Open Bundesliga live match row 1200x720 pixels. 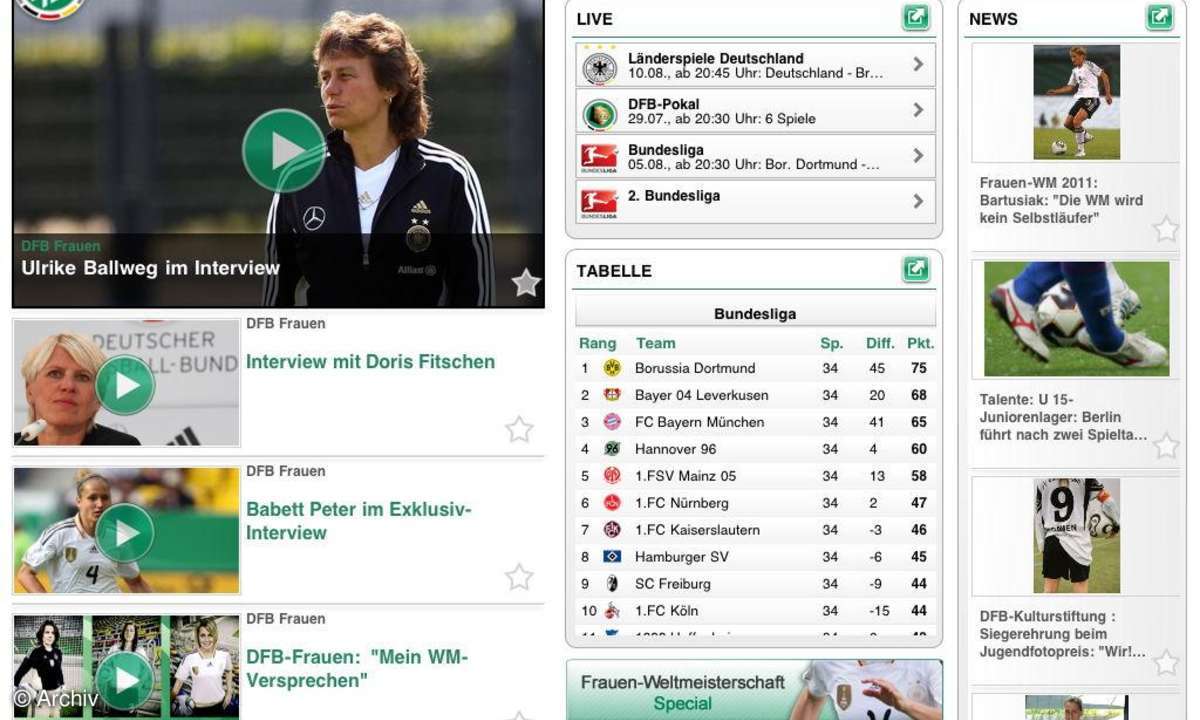click(x=756, y=157)
